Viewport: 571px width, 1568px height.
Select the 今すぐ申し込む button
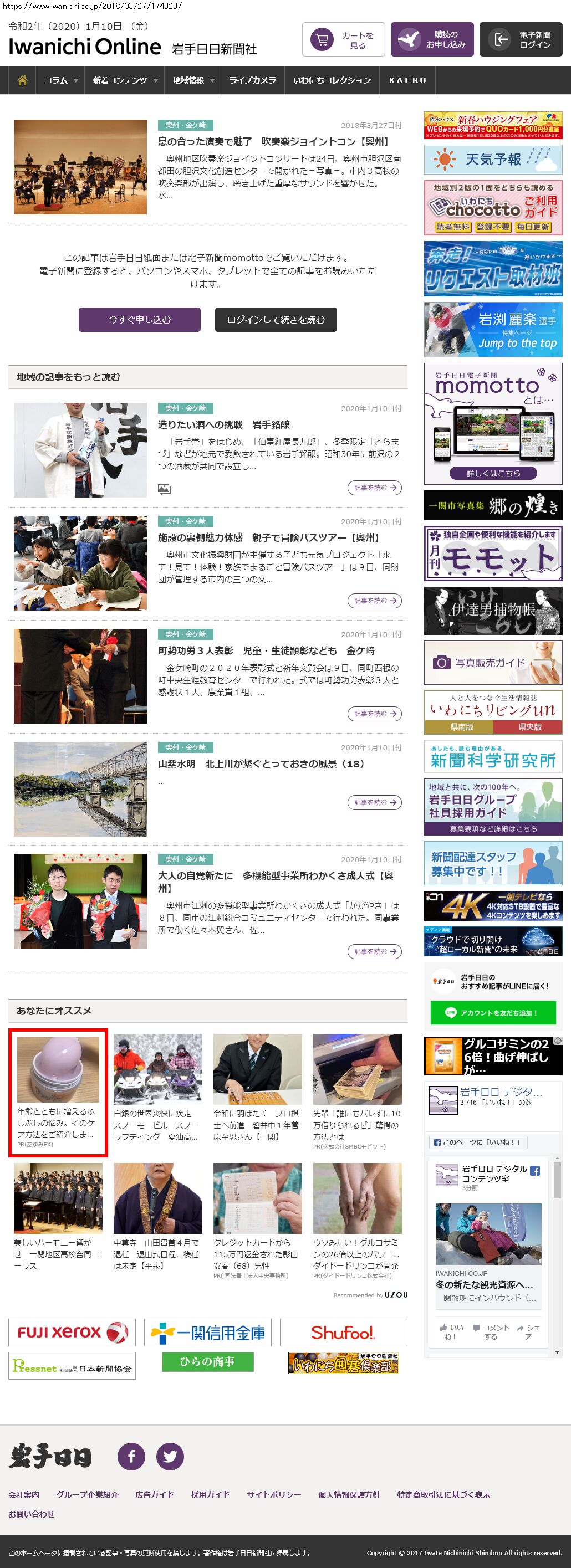139,320
